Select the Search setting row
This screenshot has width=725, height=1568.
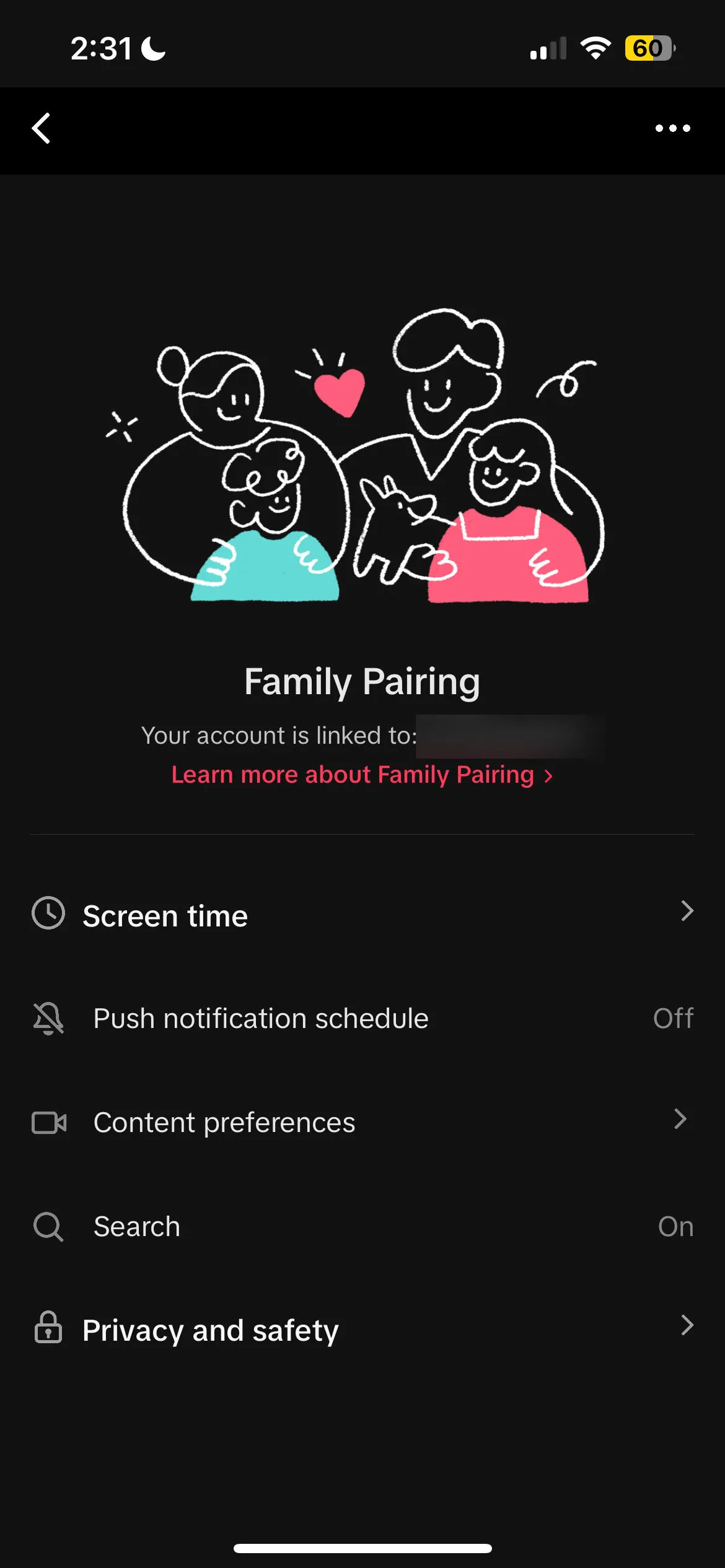(362, 1226)
